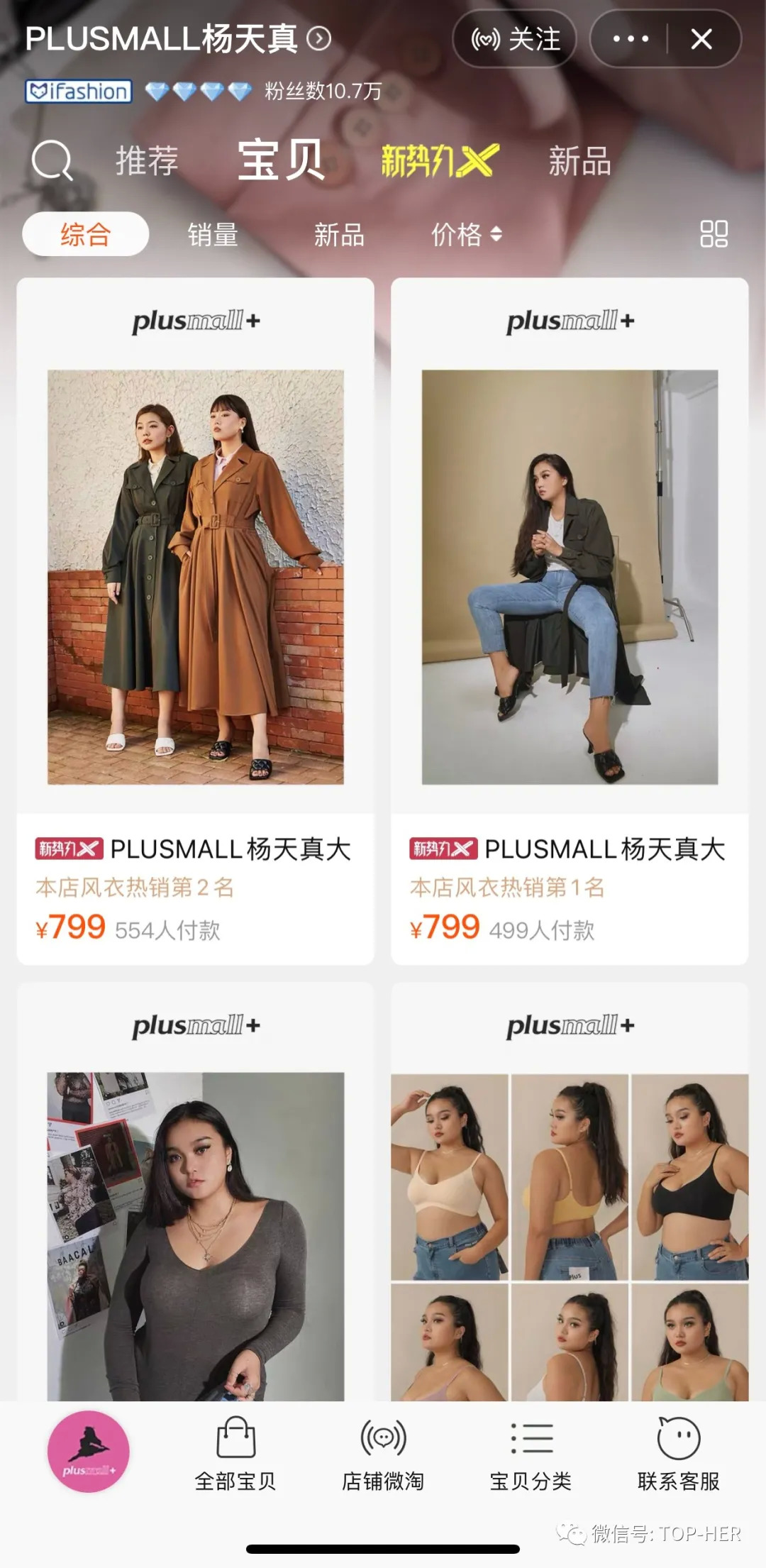View the trench coat ranked 热销第1名
Viewport: 766px width, 1568px height.
(x=570, y=576)
